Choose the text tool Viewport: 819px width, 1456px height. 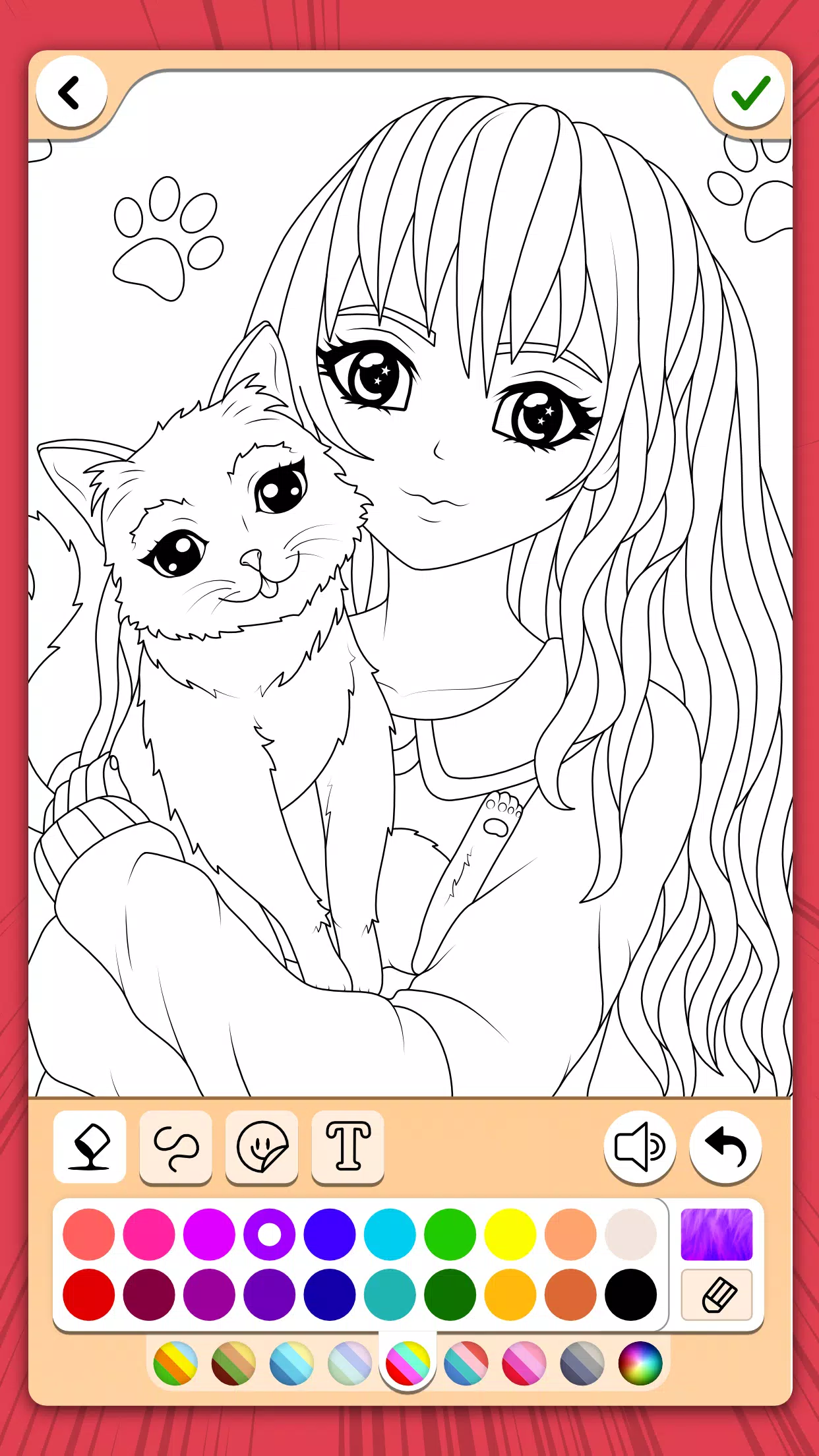click(348, 1147)
